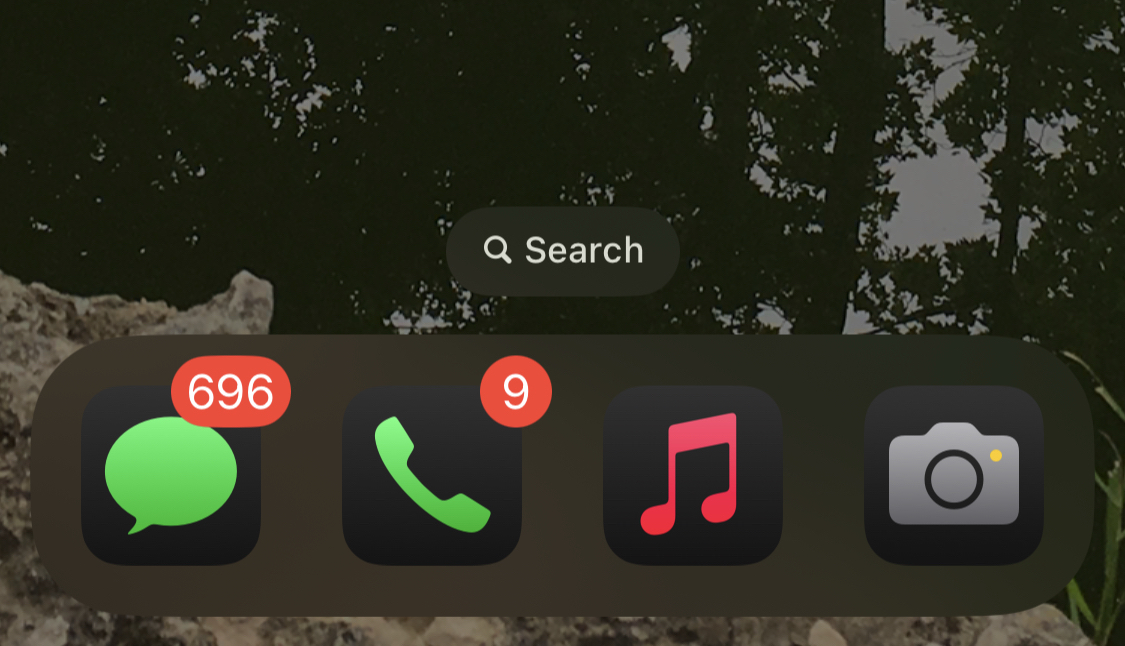Open the Search pill above the dock
The width and height of the screenshot is (1125, 646).
point(563,250)
